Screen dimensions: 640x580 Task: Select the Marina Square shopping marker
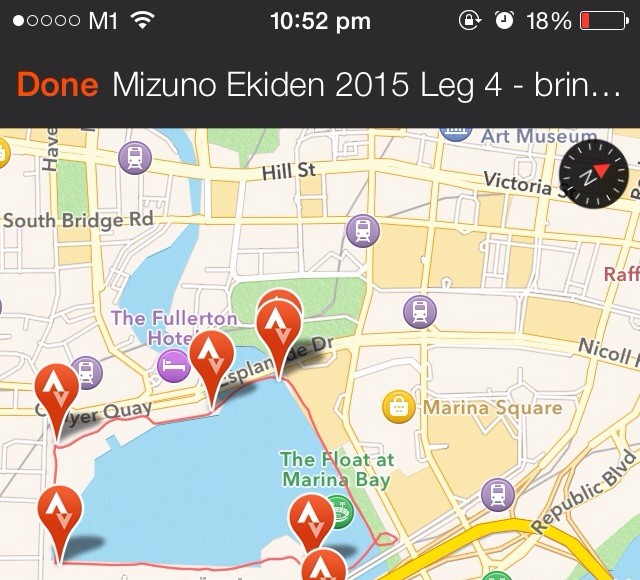pyautogui.click(x=399, y=406)
